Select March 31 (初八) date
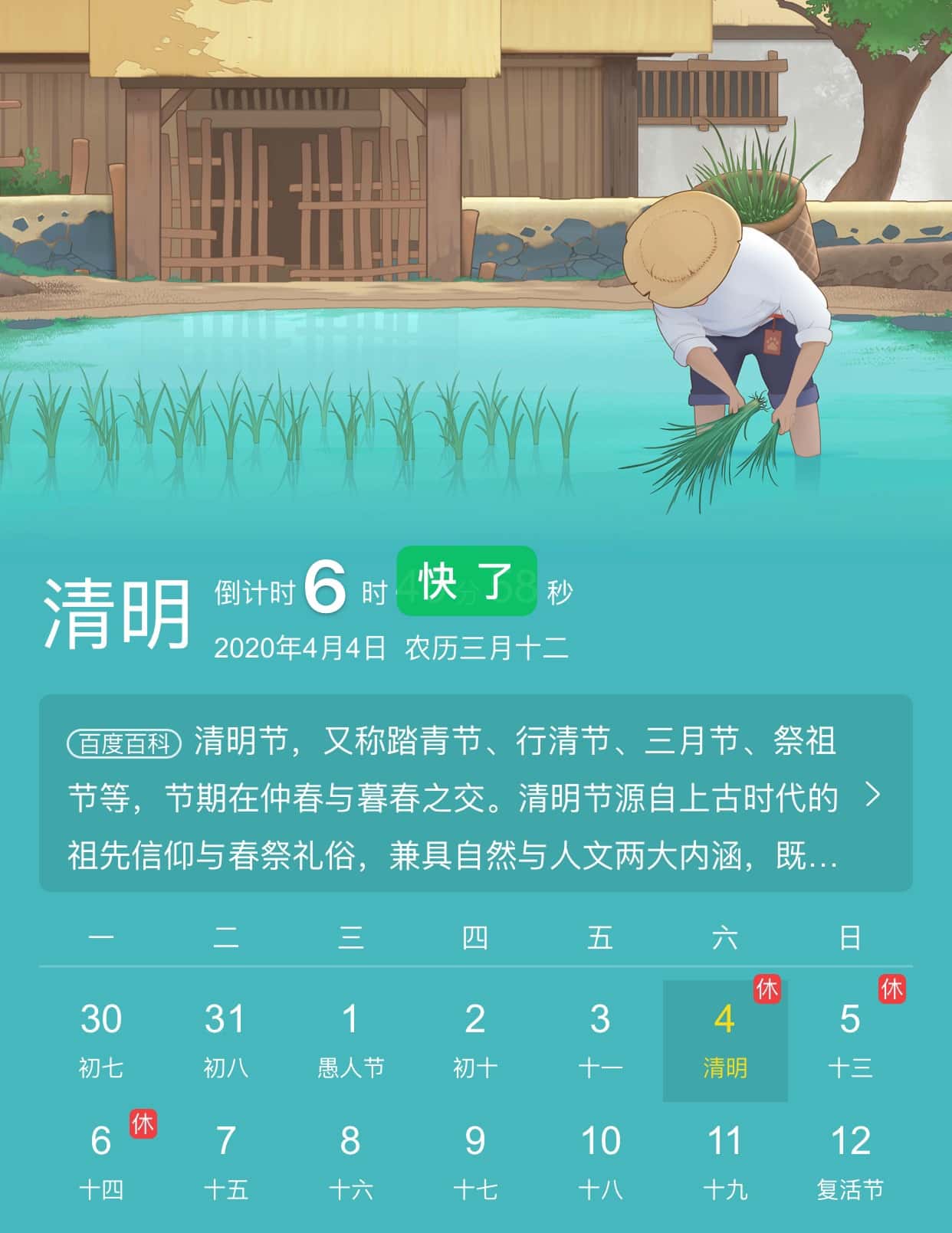Viewport: 952px width, 1233px height. coord(225,1039)
